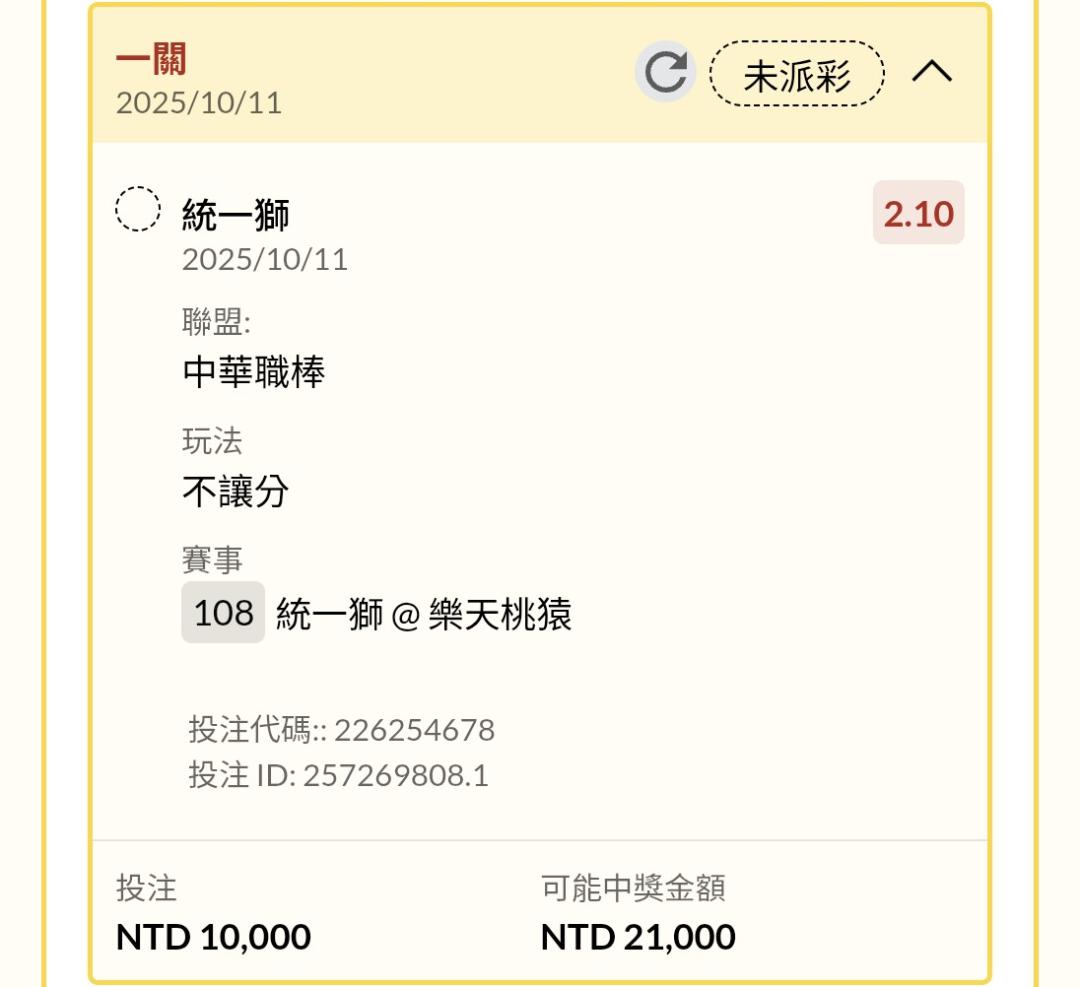Image resolution: width=1080 pixels, height=987 pixels.
Task: Collapse the 一關 bet details card
Action: point(932,72)
